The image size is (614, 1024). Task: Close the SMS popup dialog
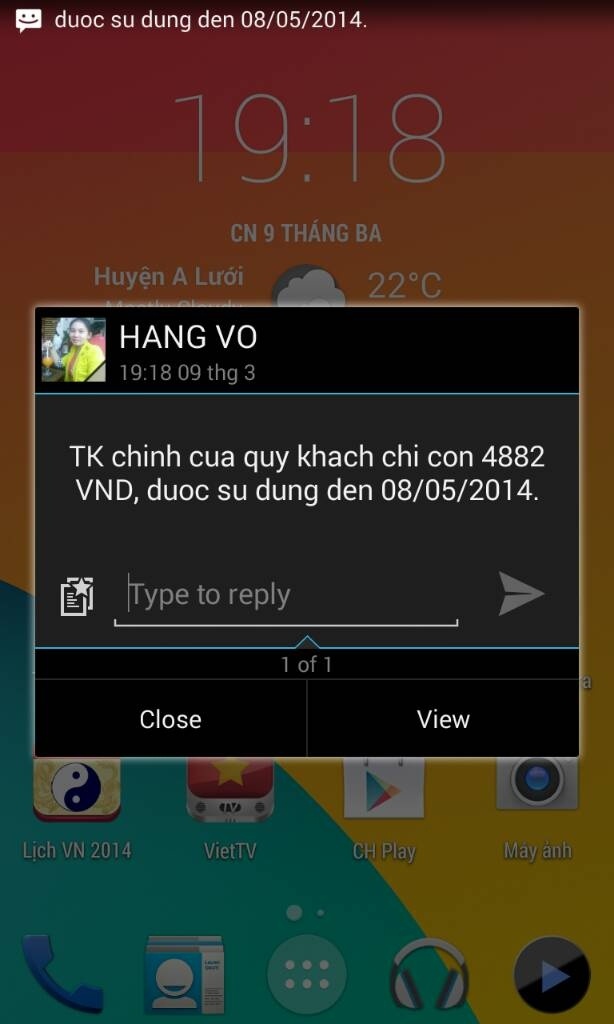[x=170, y=719]
